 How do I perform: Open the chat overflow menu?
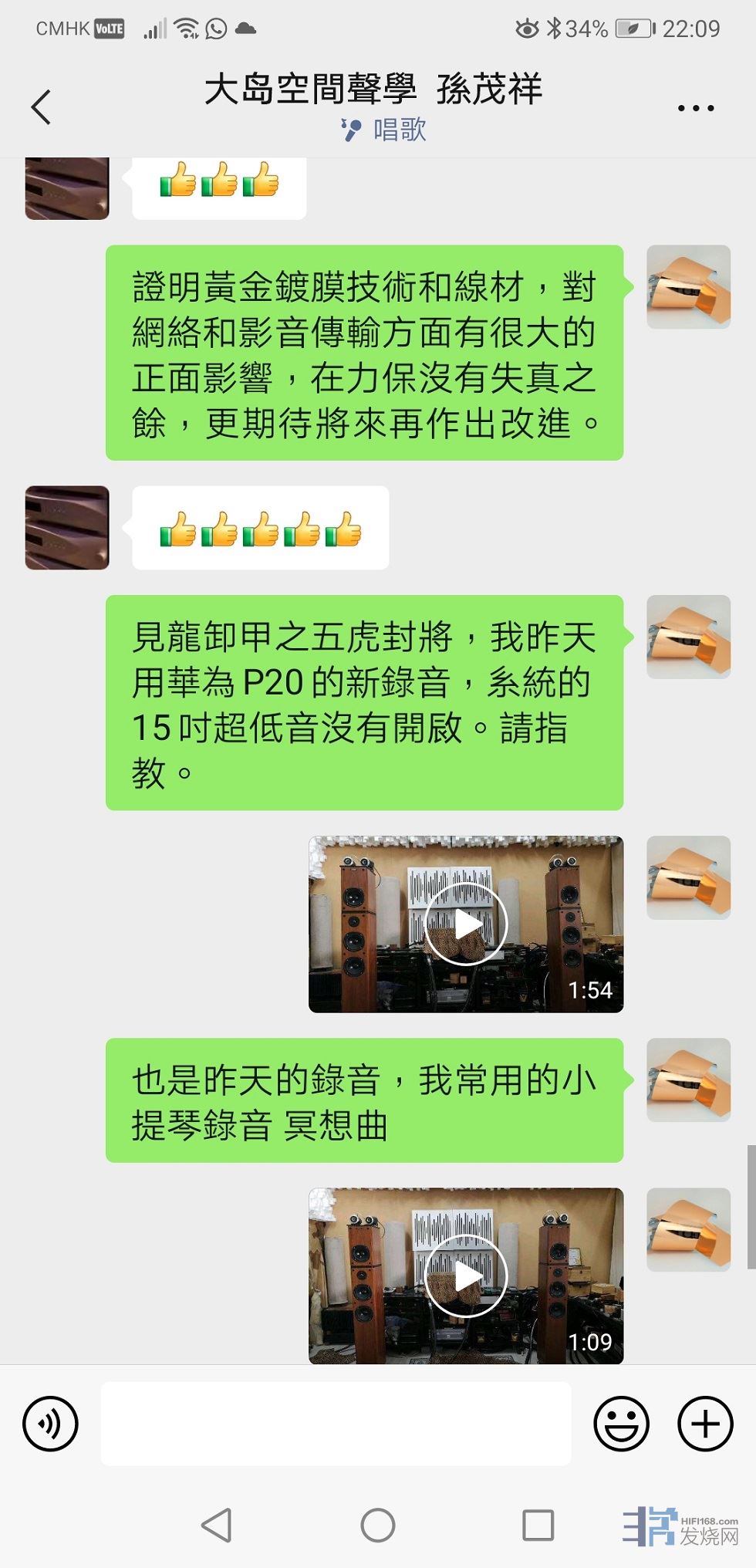pyautogui.click(x=695, y=108)
